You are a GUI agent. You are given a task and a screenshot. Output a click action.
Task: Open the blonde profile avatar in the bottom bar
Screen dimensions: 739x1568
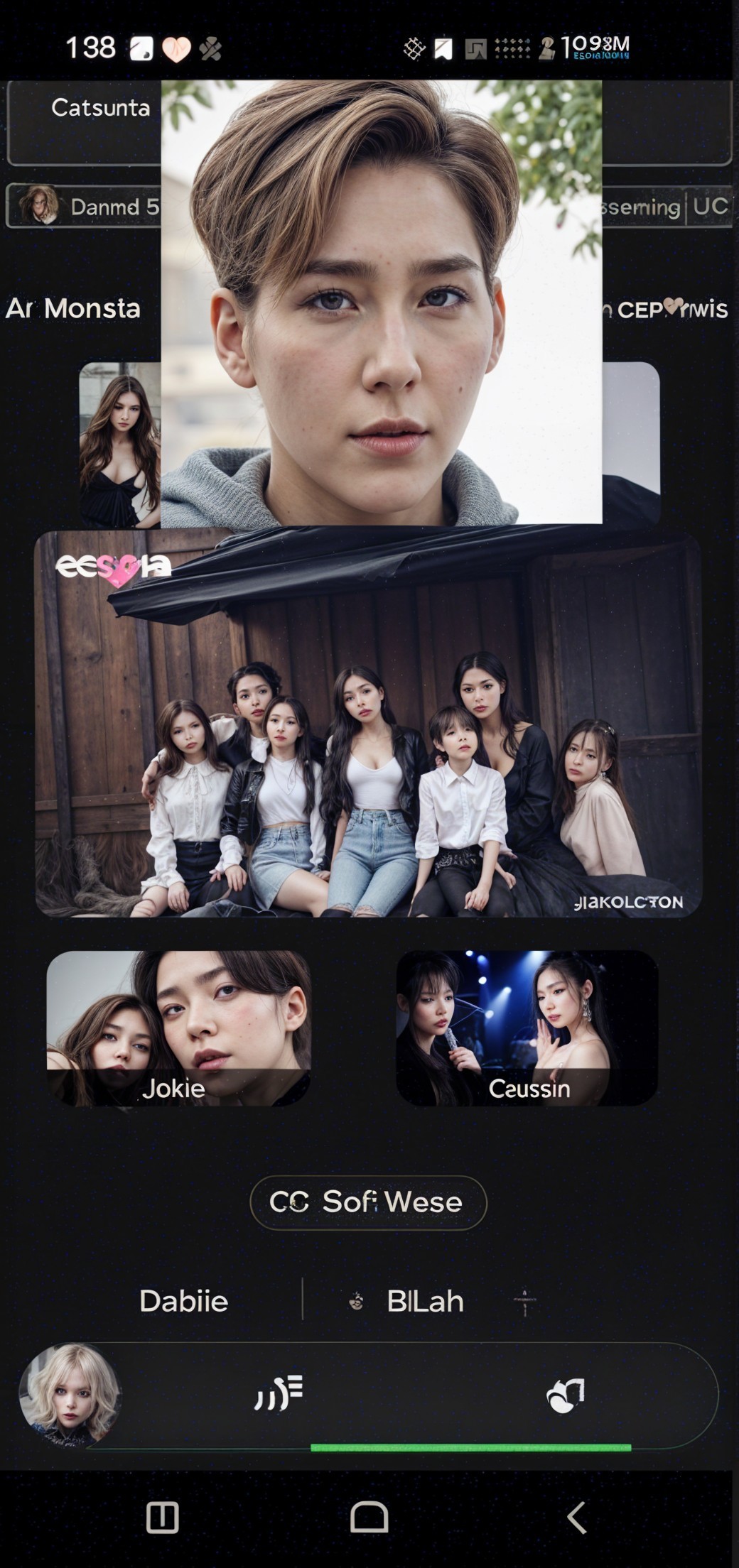click(x=70, y=1394)
